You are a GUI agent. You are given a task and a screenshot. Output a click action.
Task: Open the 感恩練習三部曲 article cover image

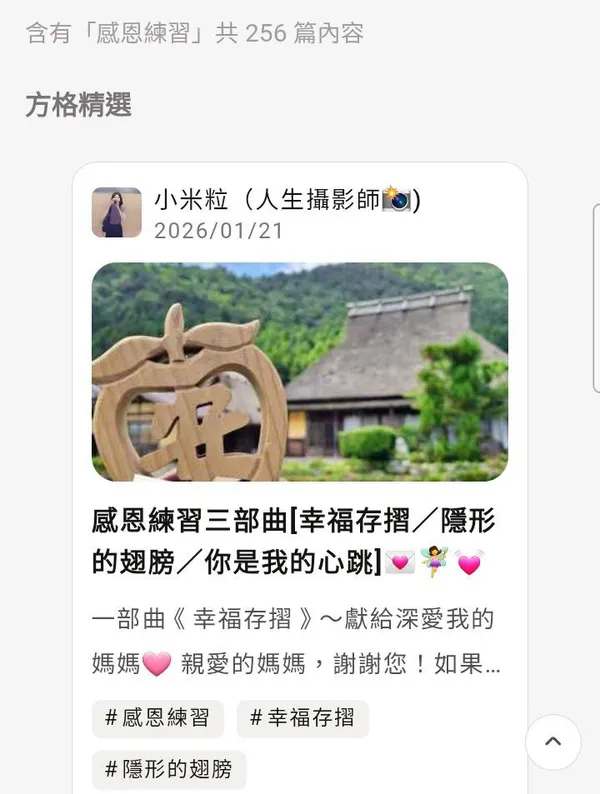pos(300,372)
